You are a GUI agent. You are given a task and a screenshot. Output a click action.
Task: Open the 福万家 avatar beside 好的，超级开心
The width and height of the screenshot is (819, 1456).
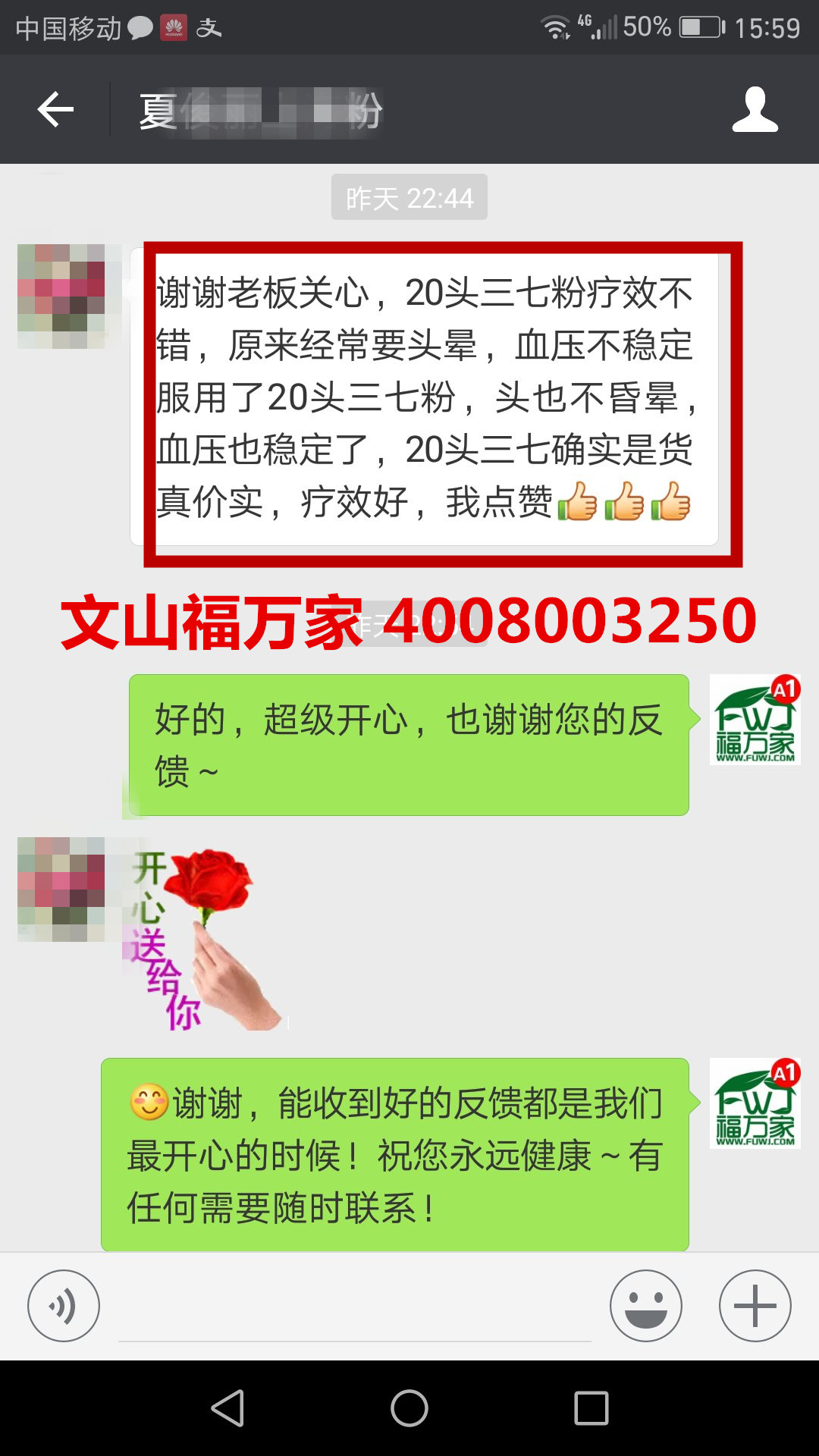(x=755, y=720)
